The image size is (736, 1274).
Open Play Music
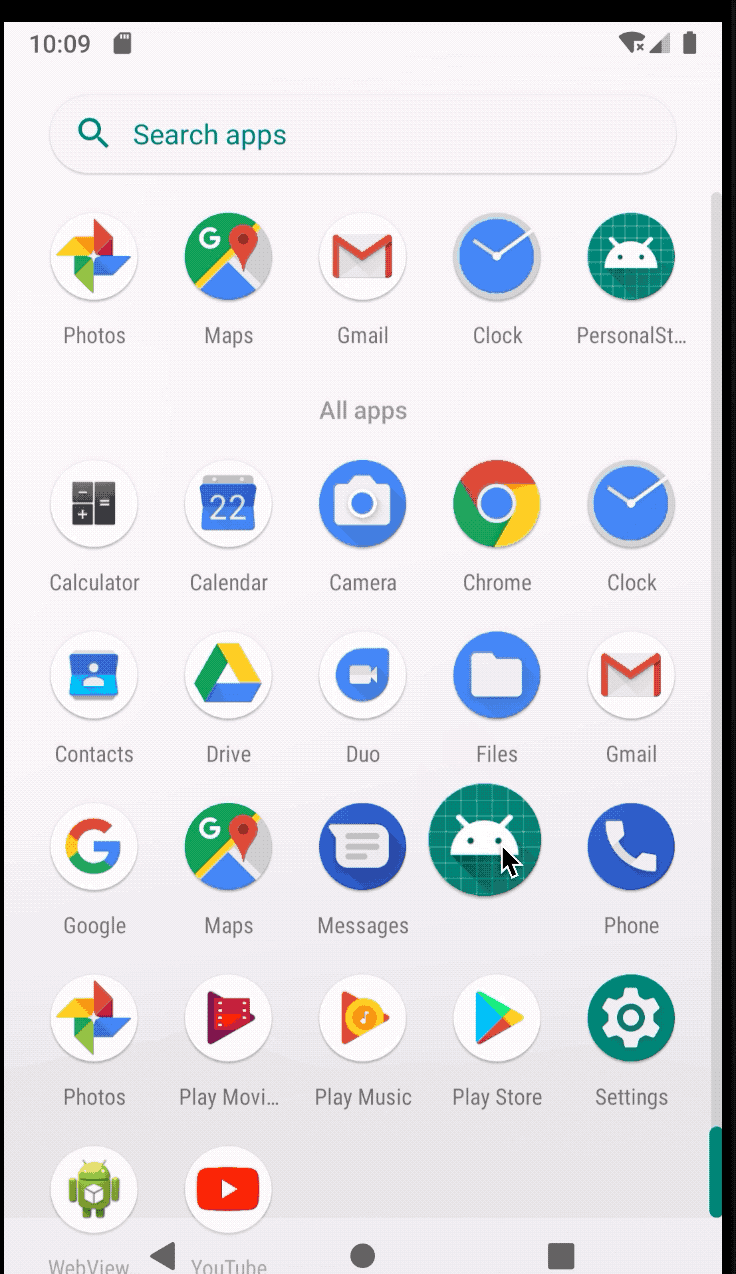362,1019
